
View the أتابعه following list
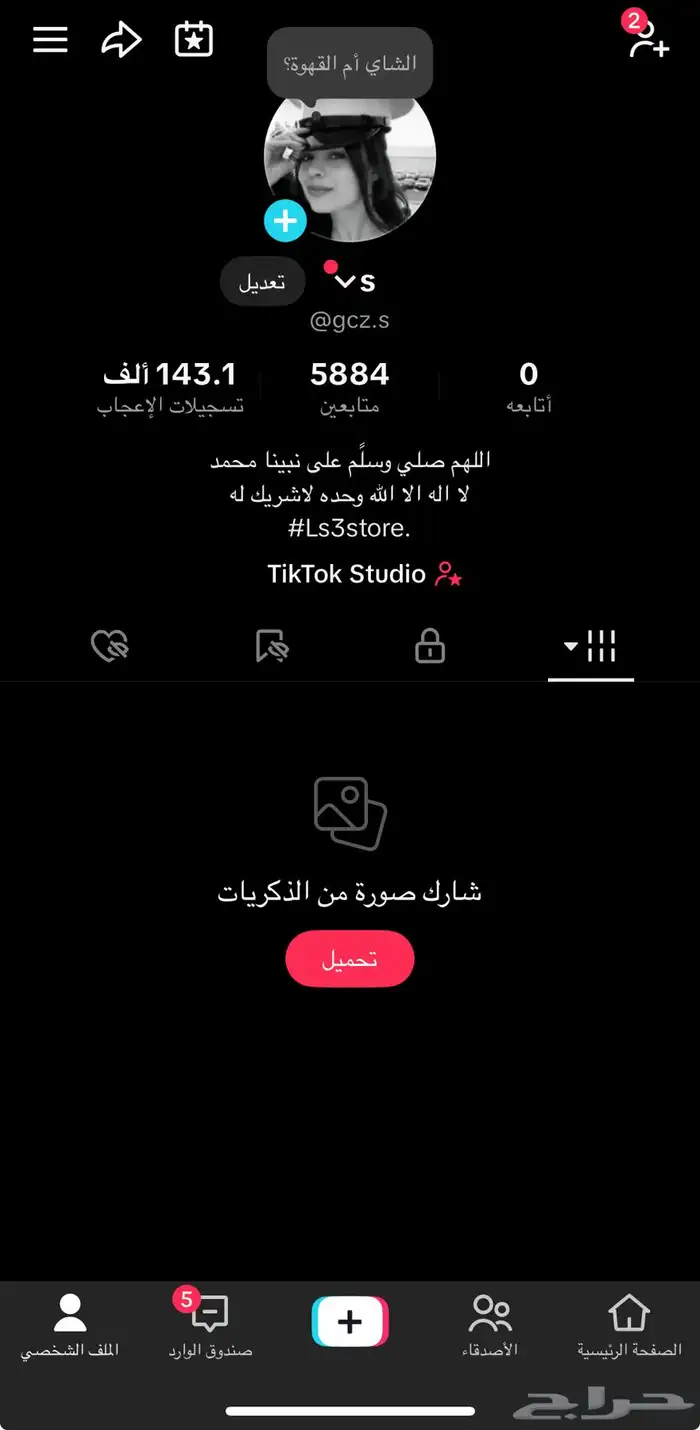pos(528,387)
